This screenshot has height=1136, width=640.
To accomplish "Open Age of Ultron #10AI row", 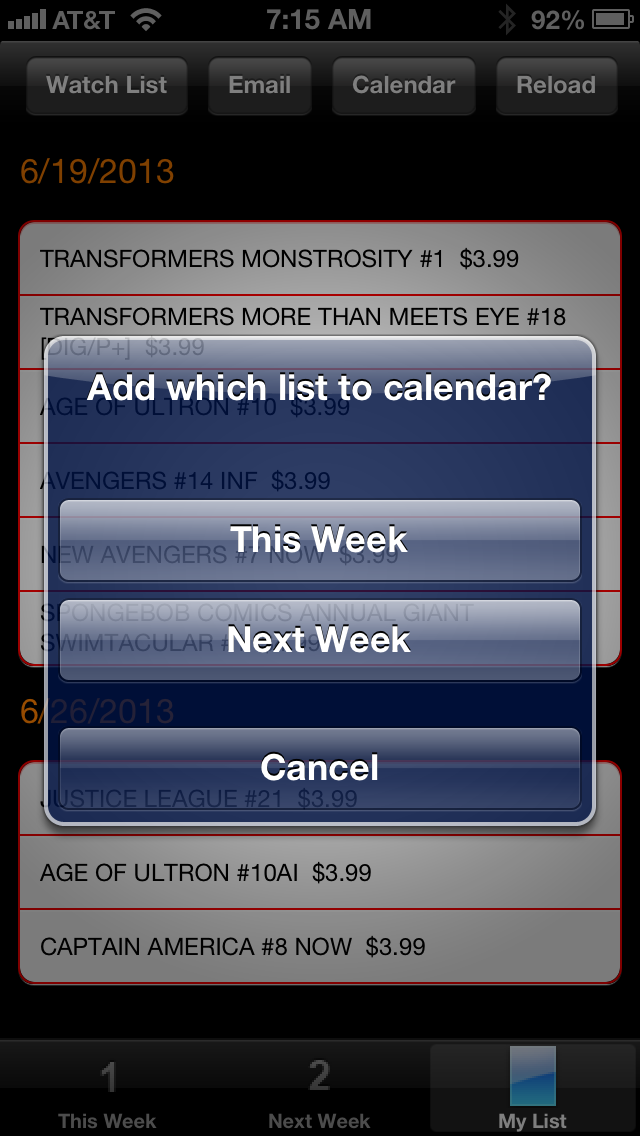I will click(x=320, y=872).
